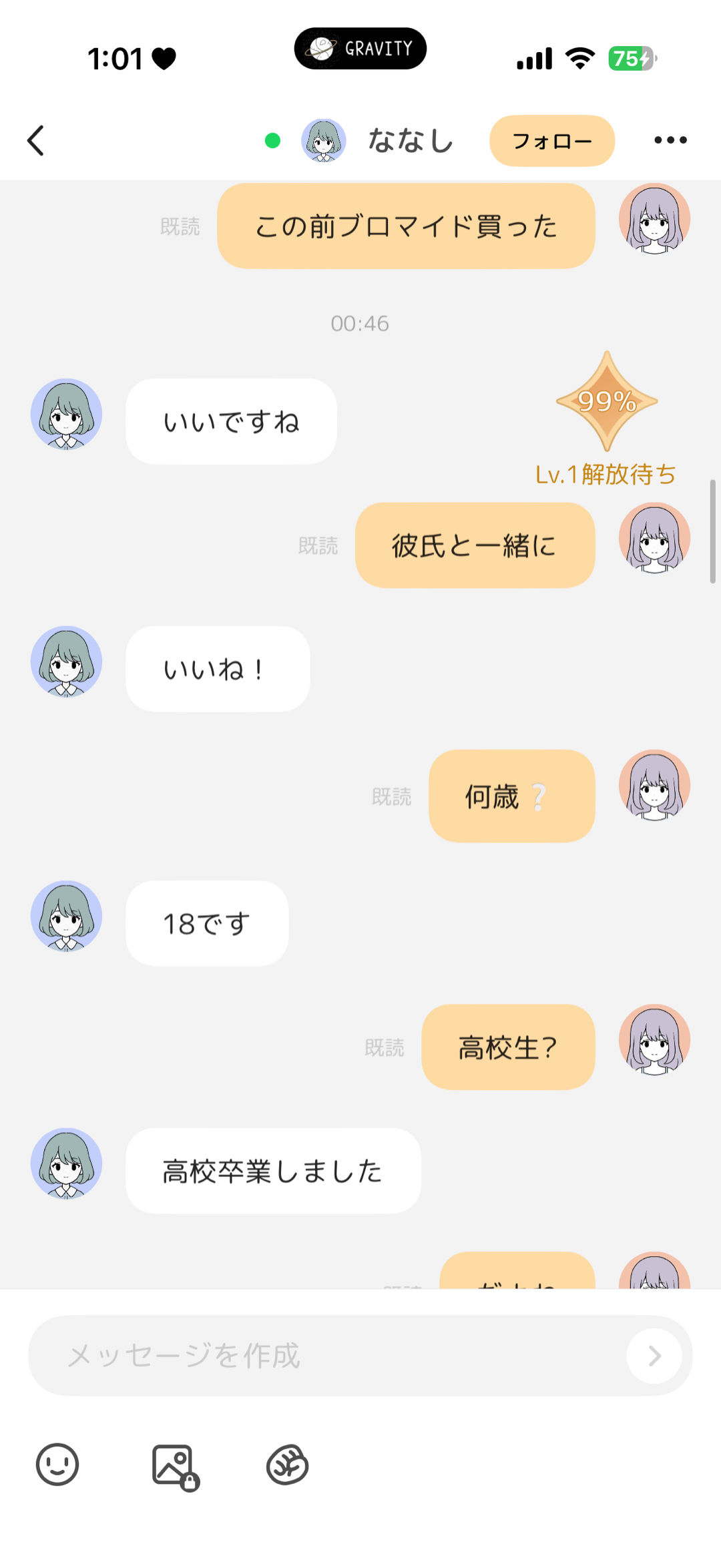Tap the green online status dot

tap(272, 141)
